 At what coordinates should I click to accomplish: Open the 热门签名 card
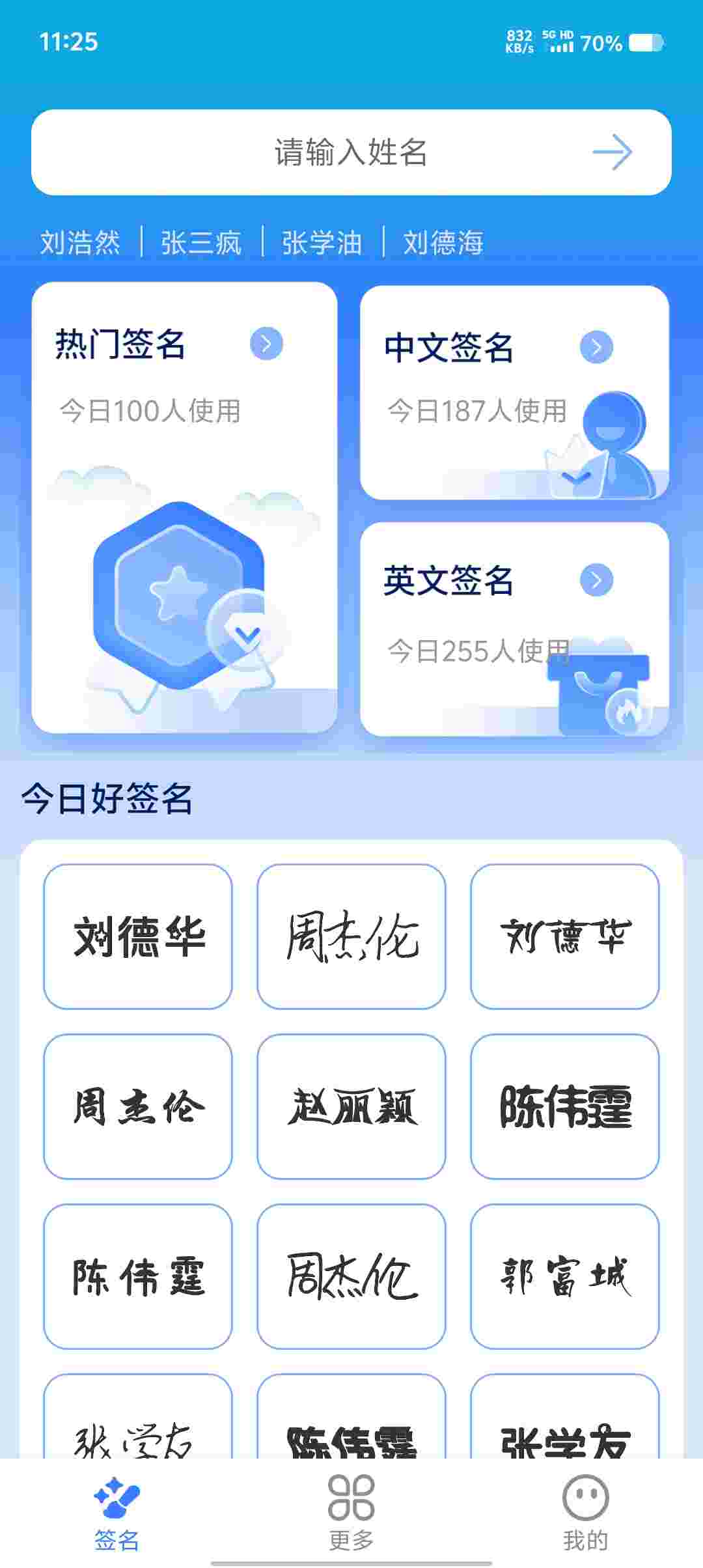pos(184,507)
